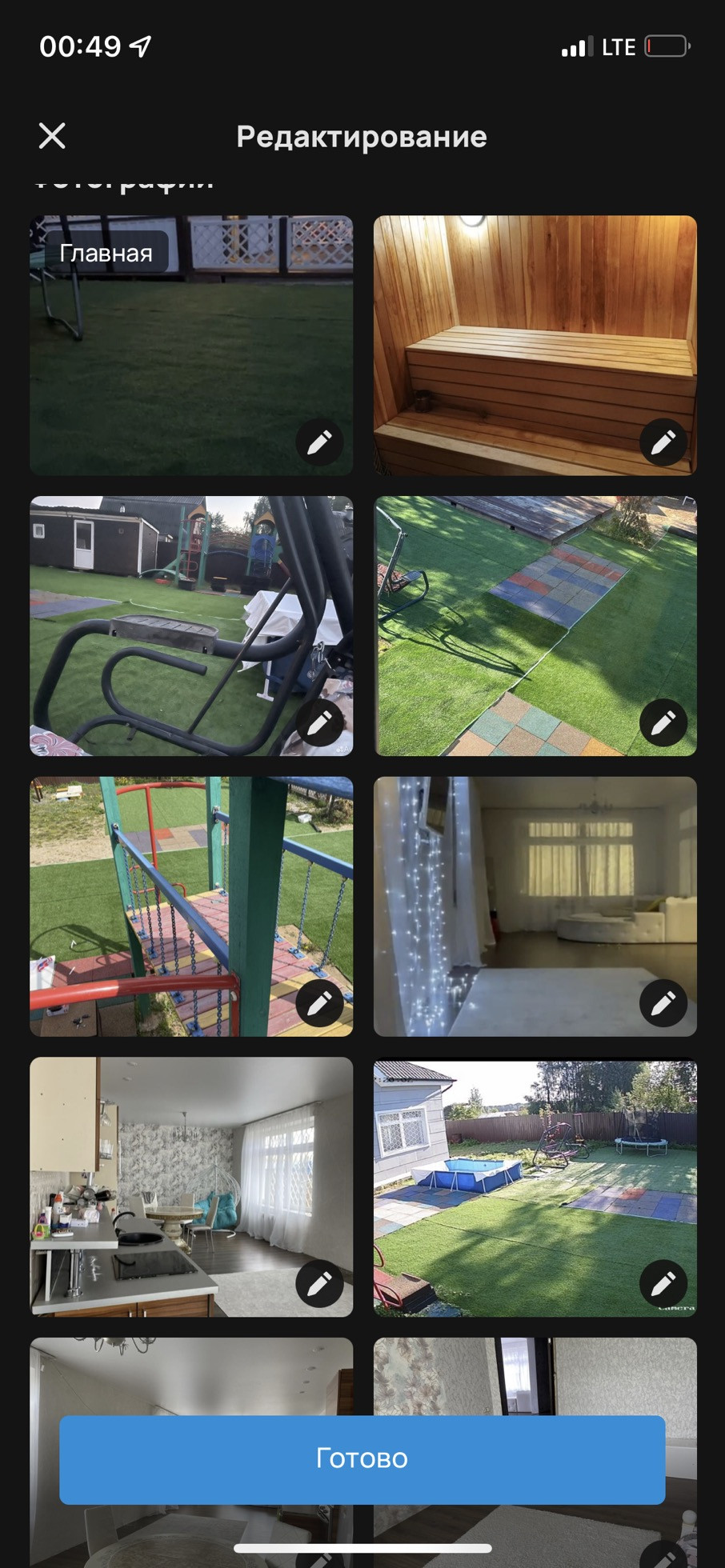Viewport: 725px width, 1568px height.
Task: Edit the playground rope bridge photo
Action: tap(319, 1003)
